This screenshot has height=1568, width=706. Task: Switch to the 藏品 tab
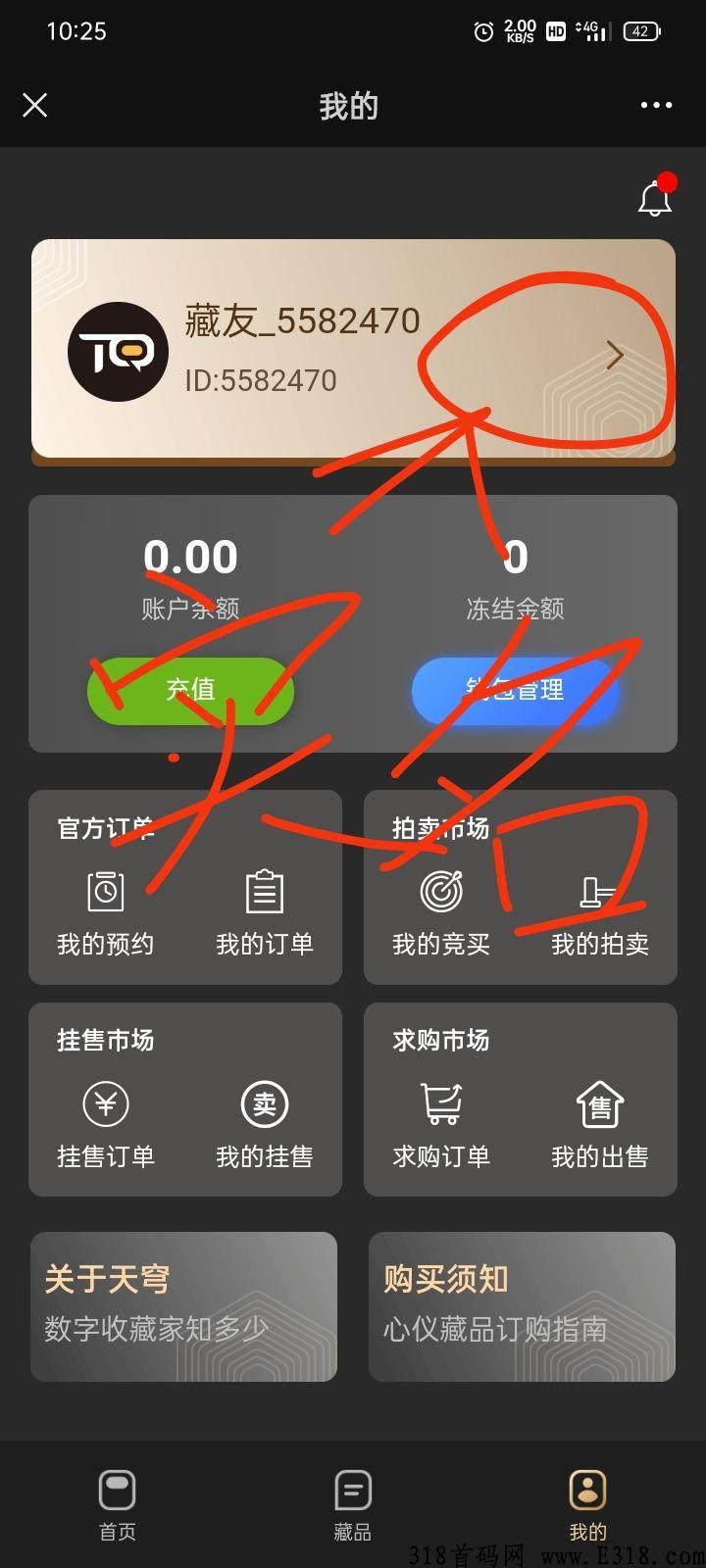click(x=353, y=1505)
